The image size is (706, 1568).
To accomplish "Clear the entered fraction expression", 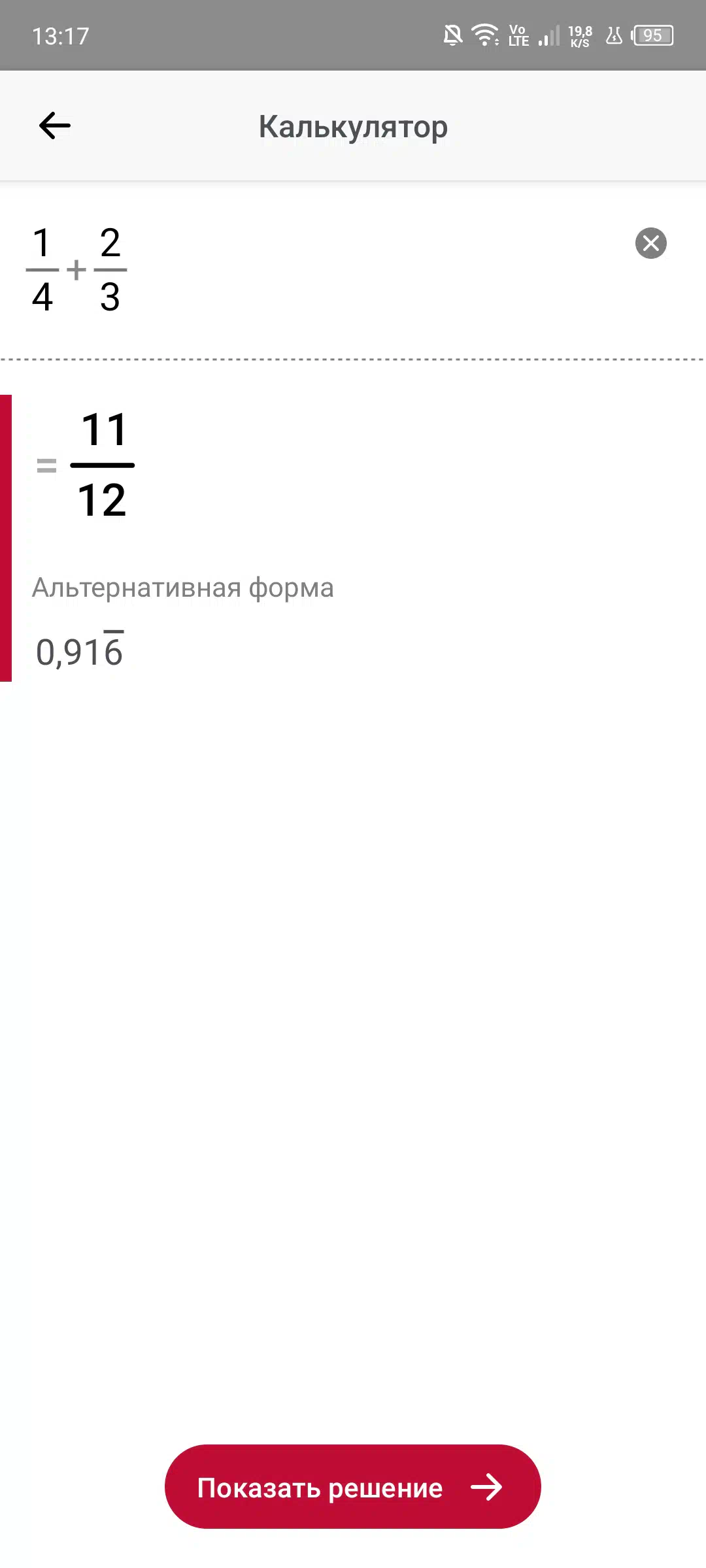I will (x=650, y=243).
